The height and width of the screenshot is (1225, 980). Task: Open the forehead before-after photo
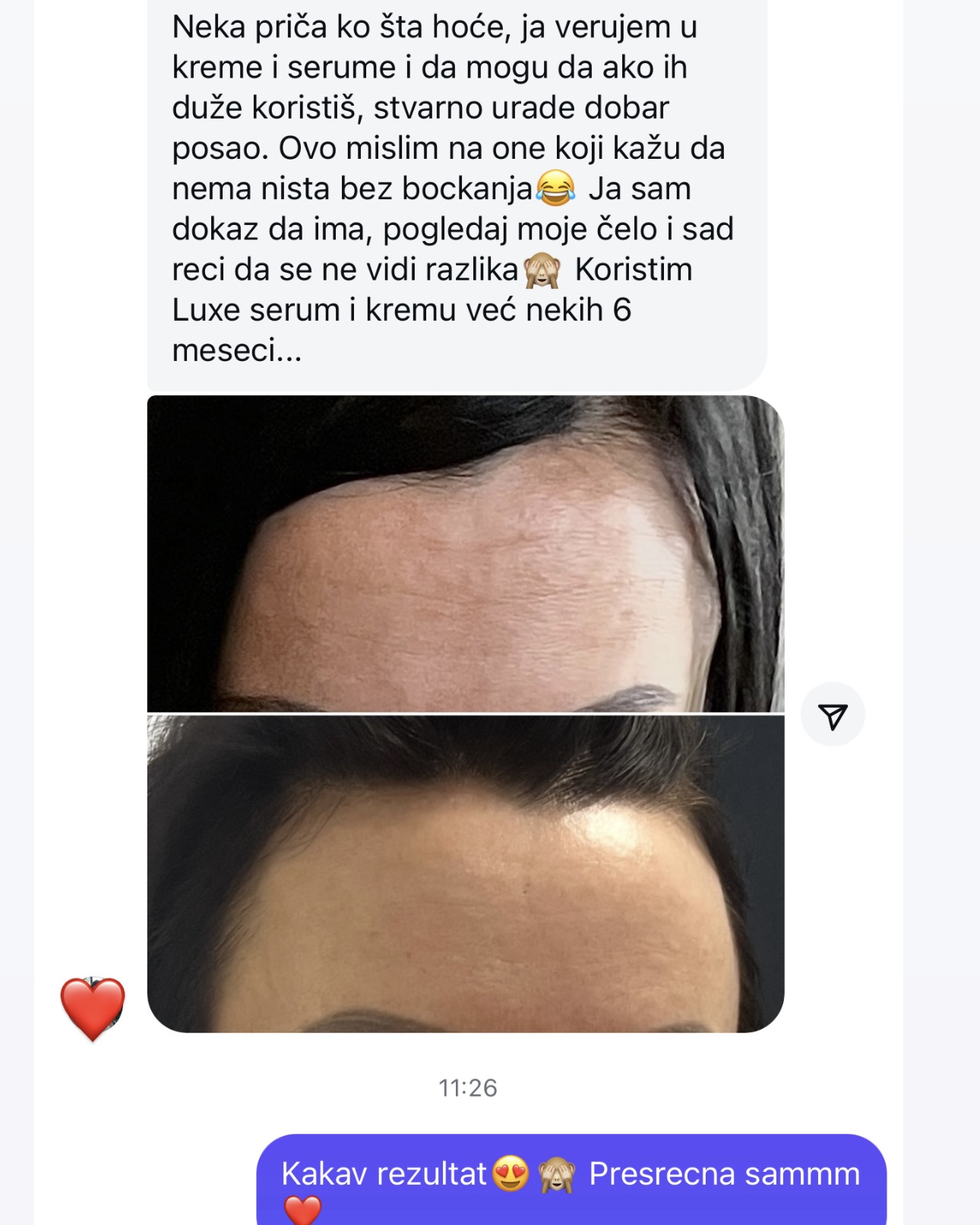point(465,713)
